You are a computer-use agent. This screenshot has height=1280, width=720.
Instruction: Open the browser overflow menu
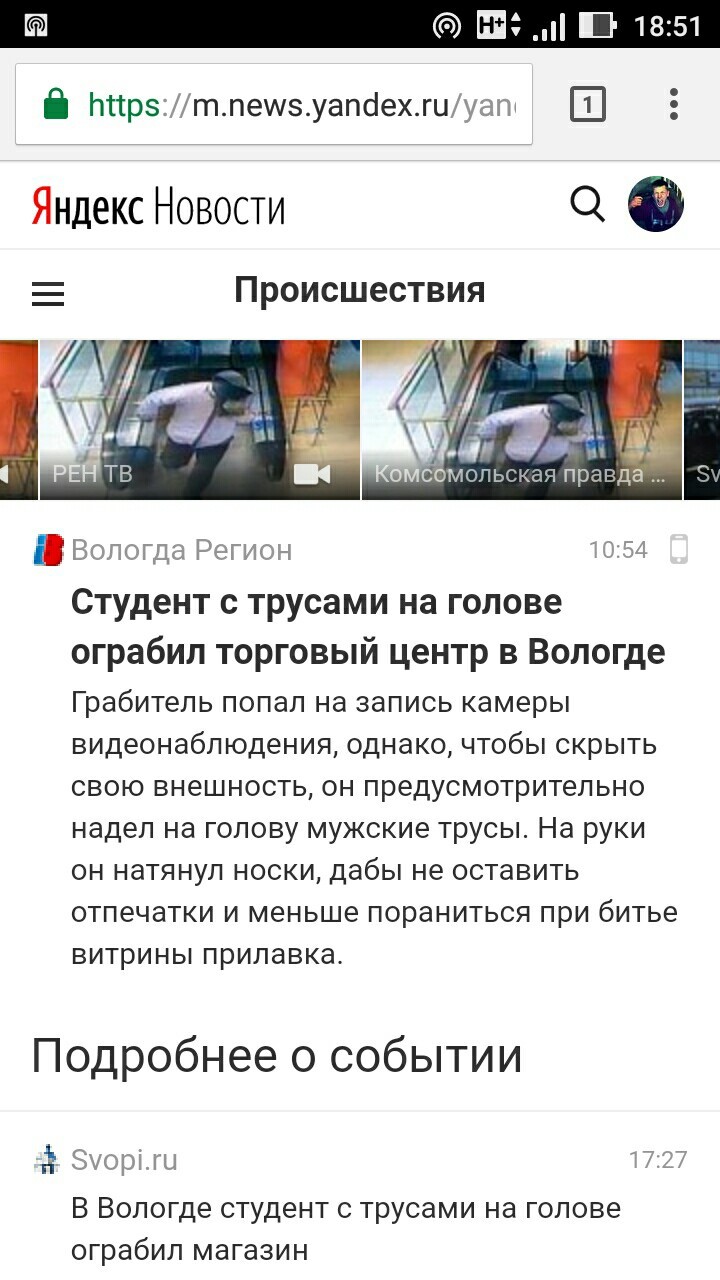[x=673, y=104]
